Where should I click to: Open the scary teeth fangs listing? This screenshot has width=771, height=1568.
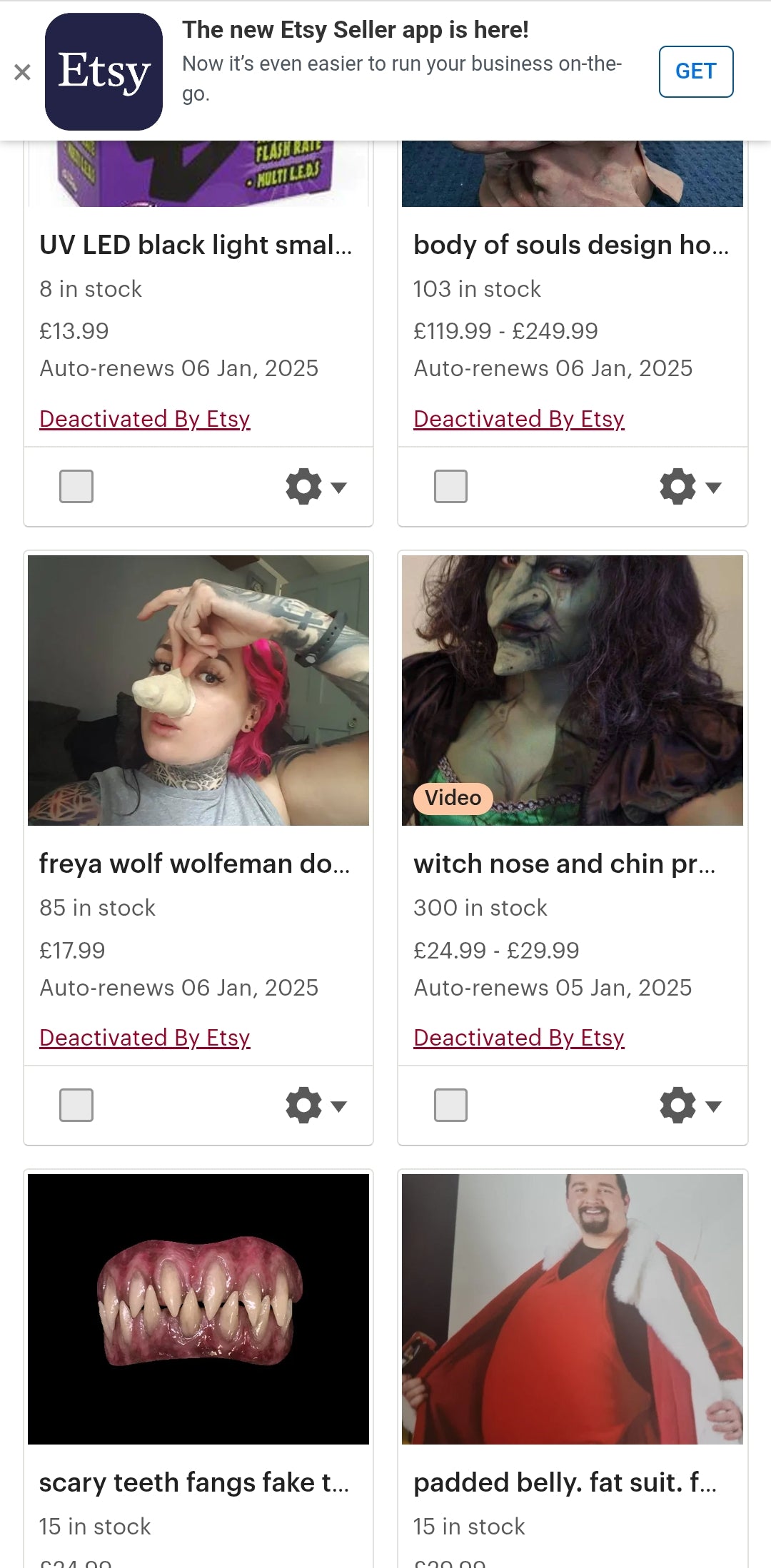194,1482
